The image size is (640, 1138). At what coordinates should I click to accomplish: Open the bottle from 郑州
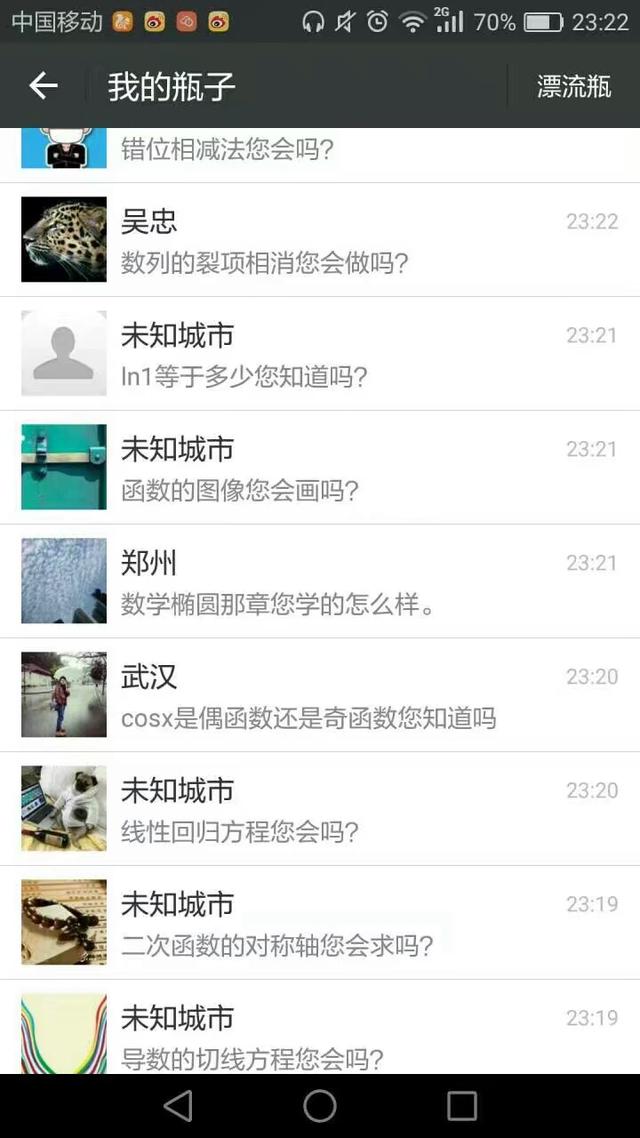pyautogui.click(x=320, y=581)
